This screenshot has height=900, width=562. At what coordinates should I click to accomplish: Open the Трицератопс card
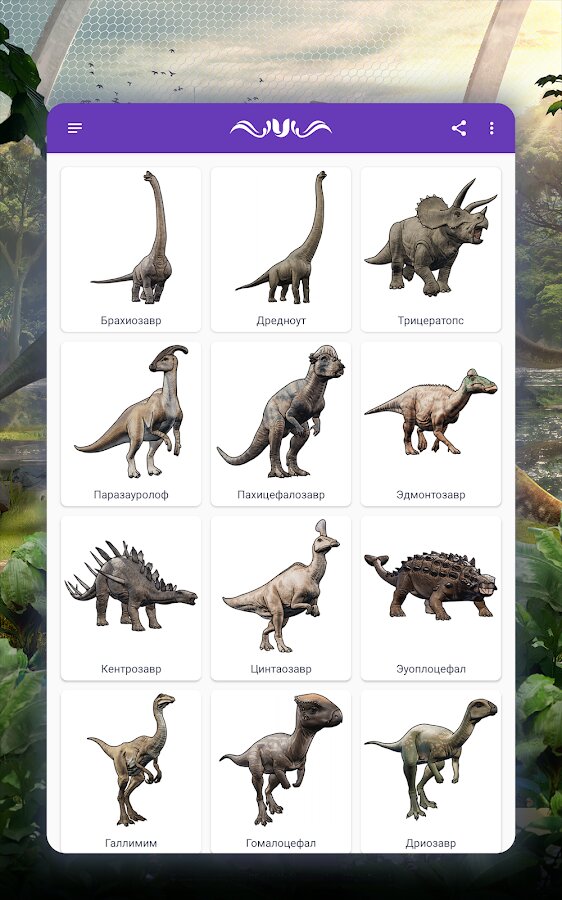click(431, 249)
